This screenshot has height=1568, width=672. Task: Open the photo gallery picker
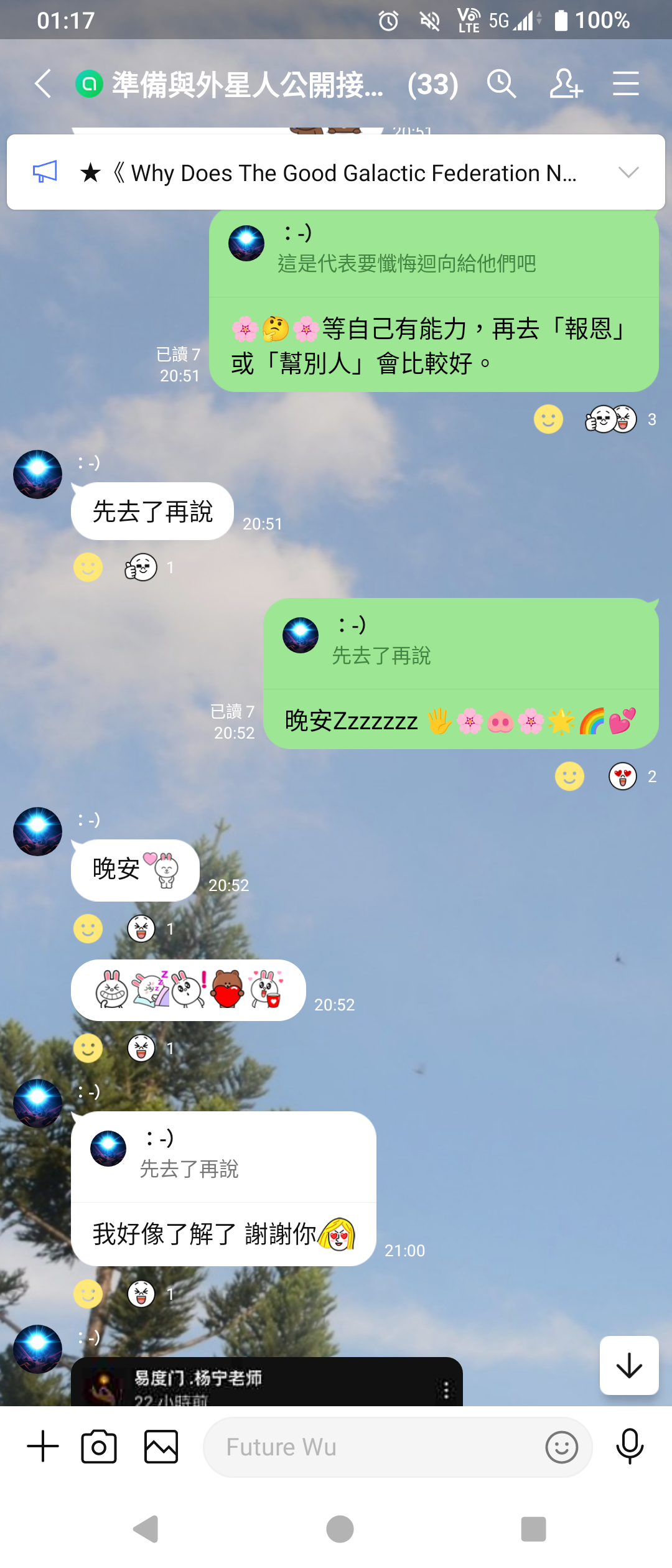click(x=161, y=1446)
